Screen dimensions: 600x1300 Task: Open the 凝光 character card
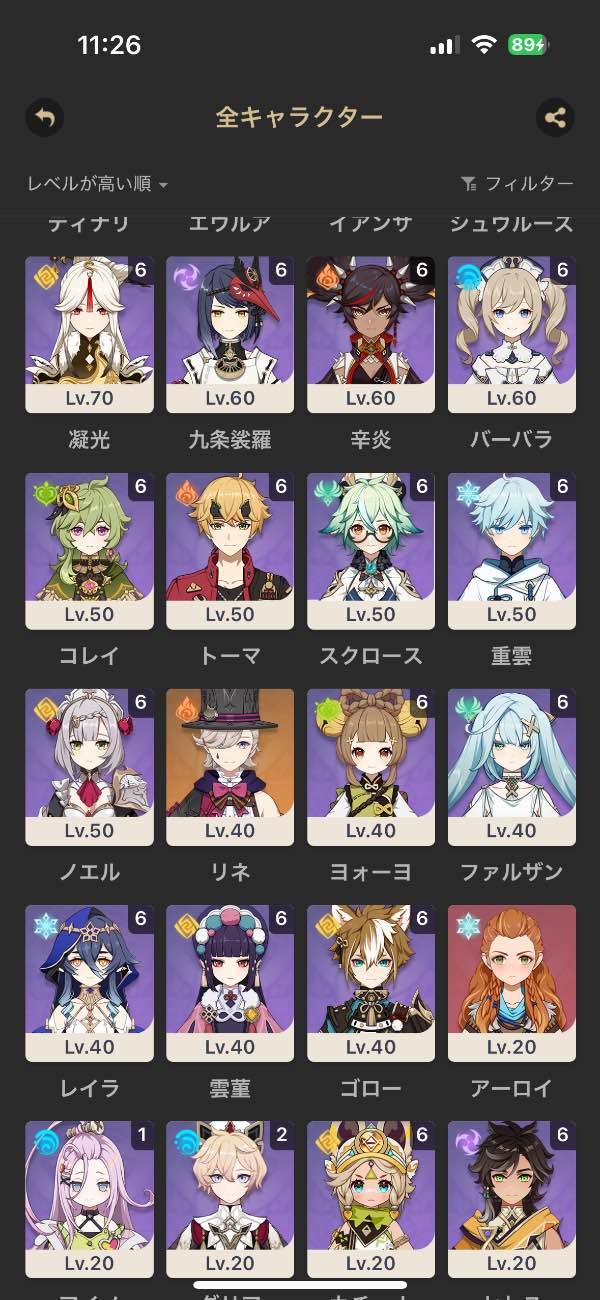(89, 335)
